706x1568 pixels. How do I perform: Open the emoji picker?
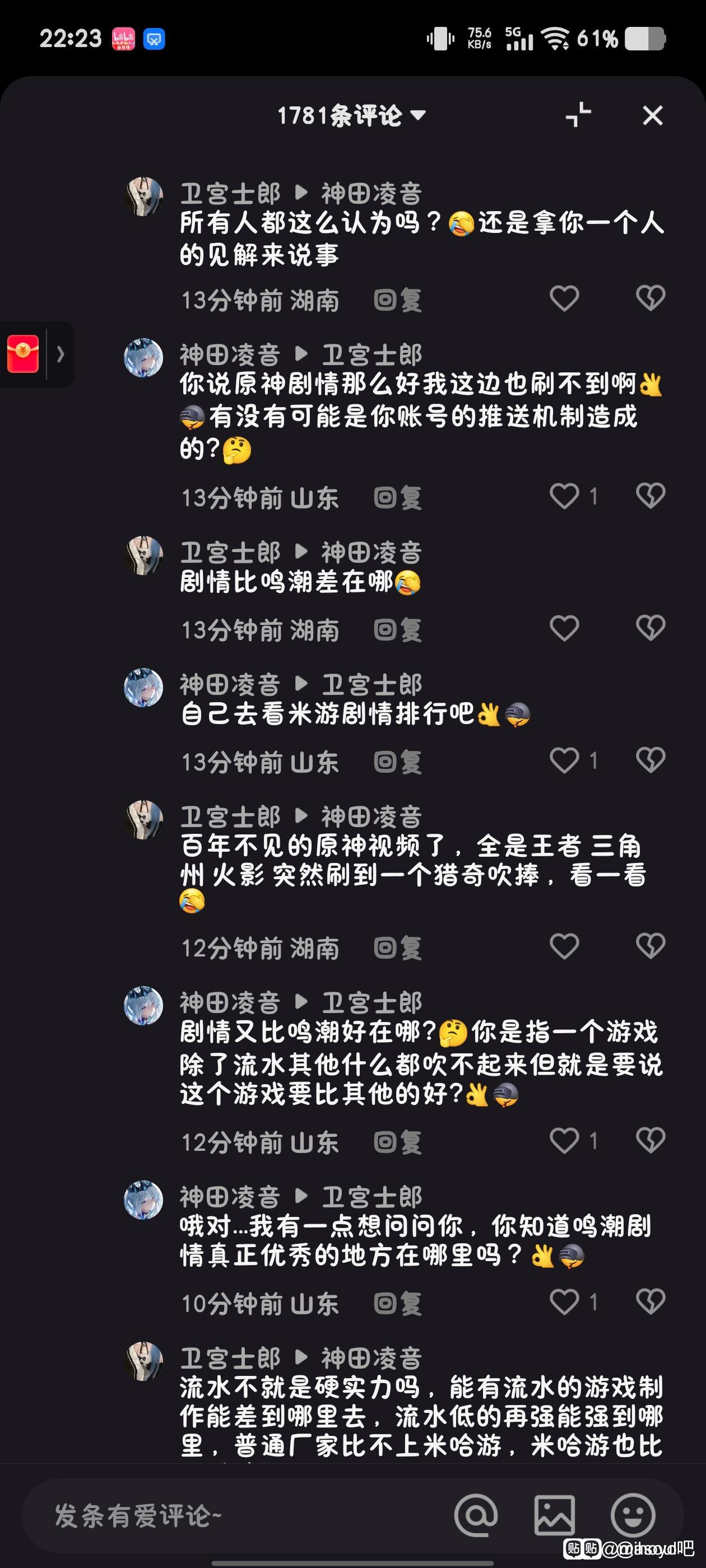pos(634,1515)
